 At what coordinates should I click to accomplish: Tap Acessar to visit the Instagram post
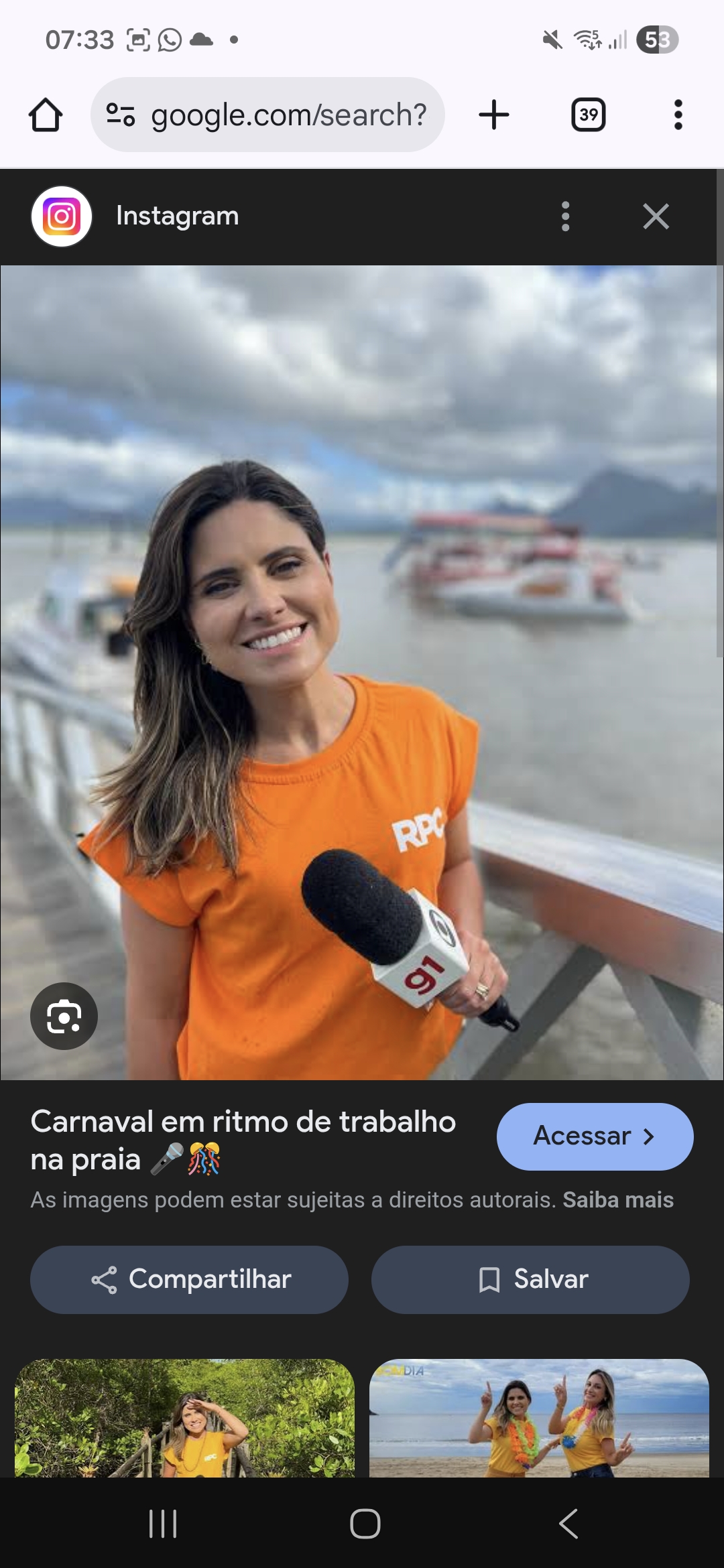594,1136
